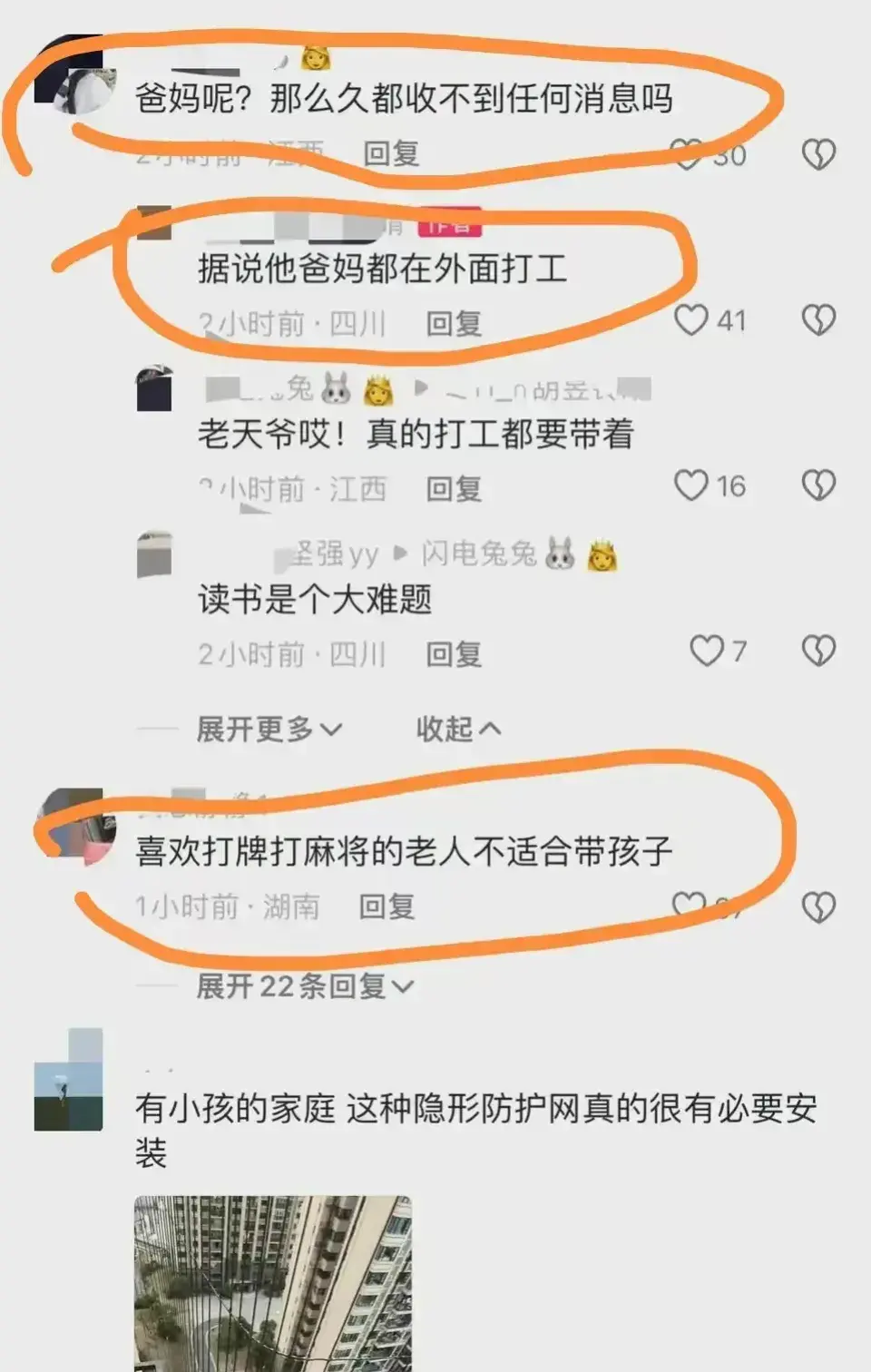
Task: Dislike the comment '读书是个大难题'
Action: tap(818, 651)
